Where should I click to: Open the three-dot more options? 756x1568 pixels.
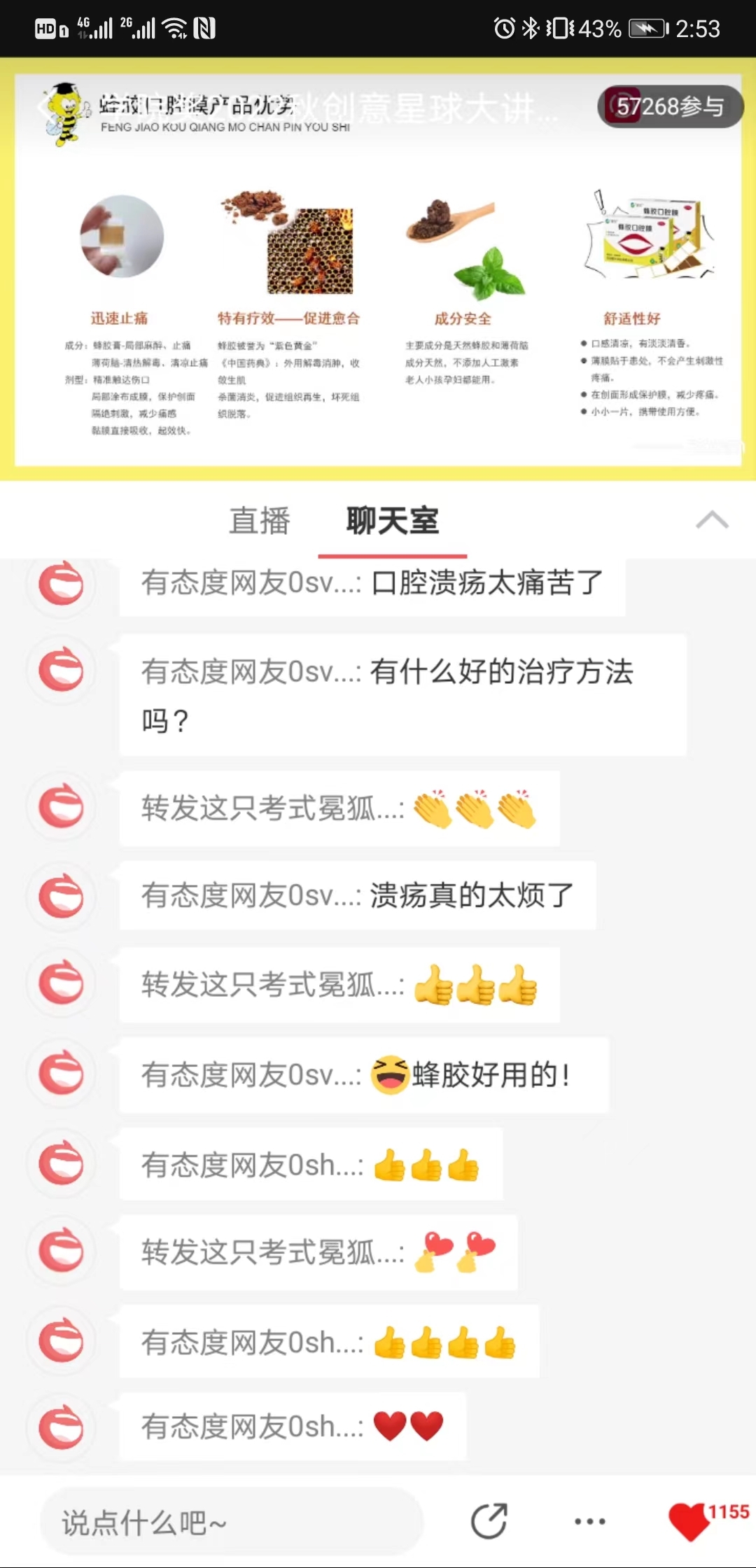coord(589,1521)
